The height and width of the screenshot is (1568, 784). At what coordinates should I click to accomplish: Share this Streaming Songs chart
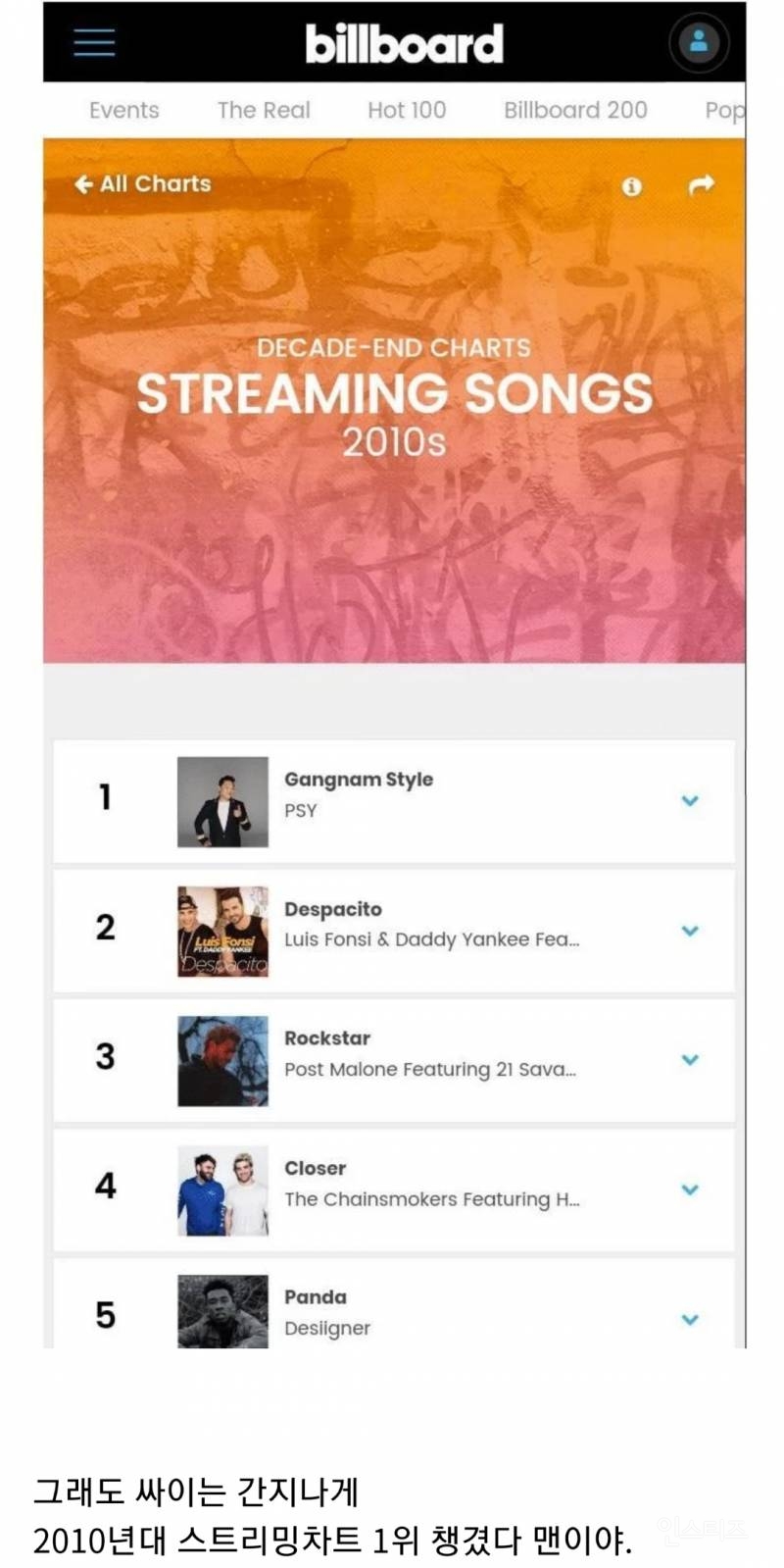click(702, 184)
